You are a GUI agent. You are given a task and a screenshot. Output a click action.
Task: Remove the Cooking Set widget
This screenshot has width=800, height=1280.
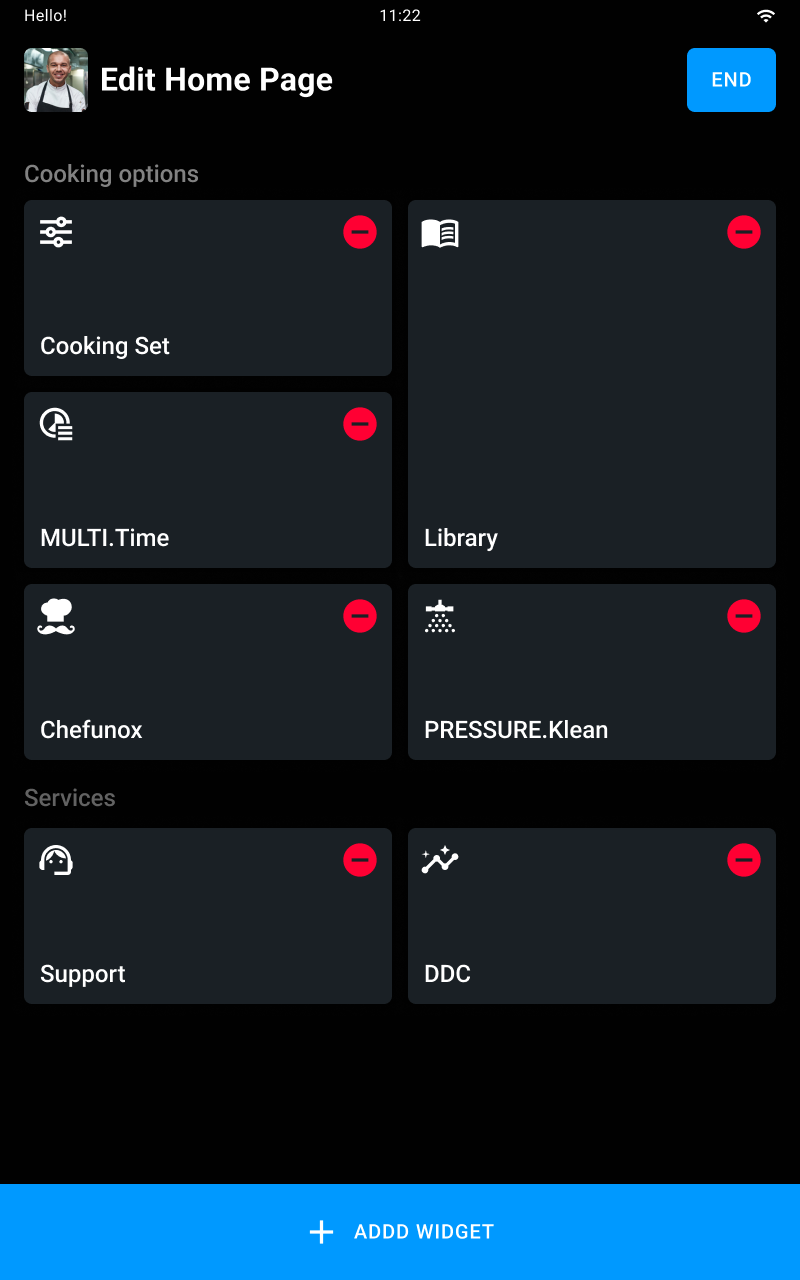coord(360,232)
